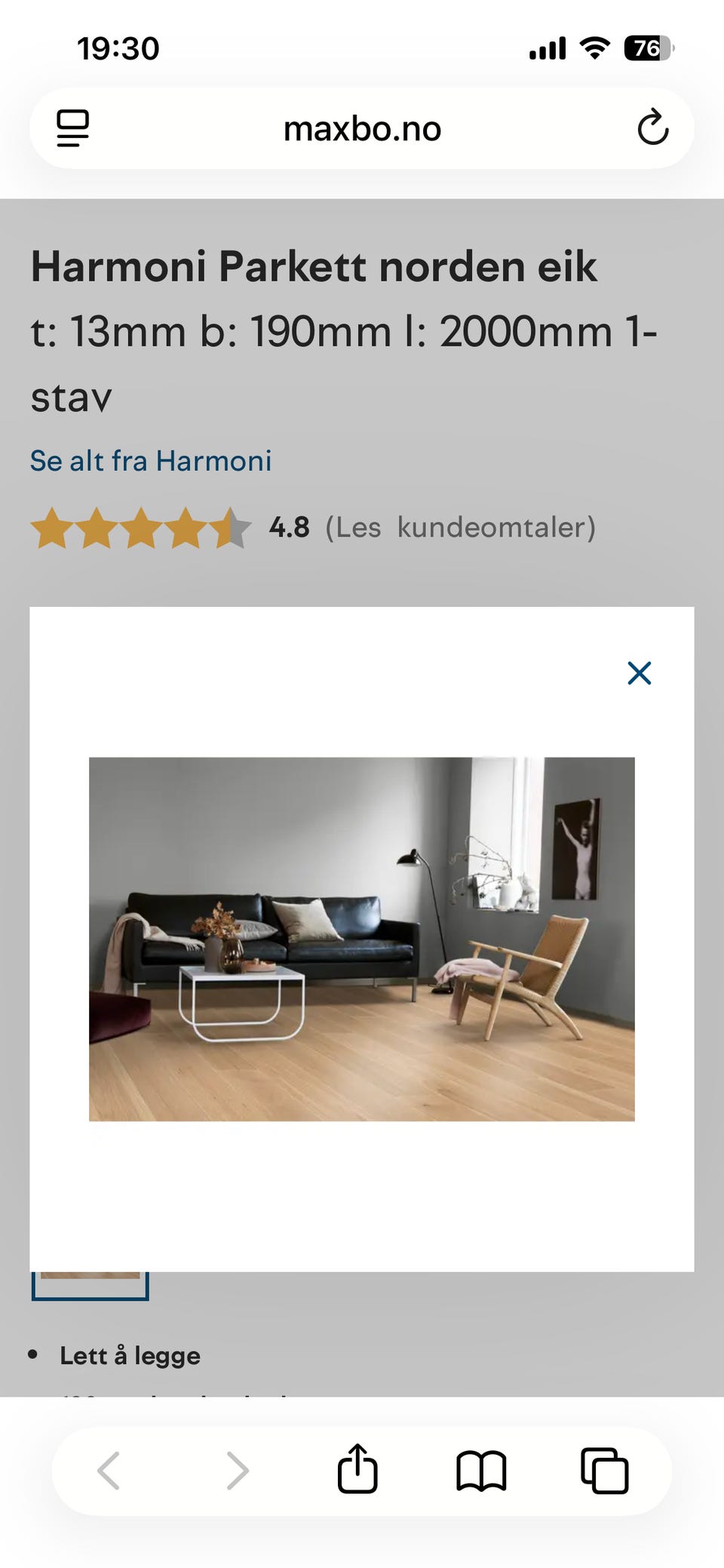Close the enlarged product image
Image resolution: width=724 pixels, height=1568 pixels.
(639, 672)
